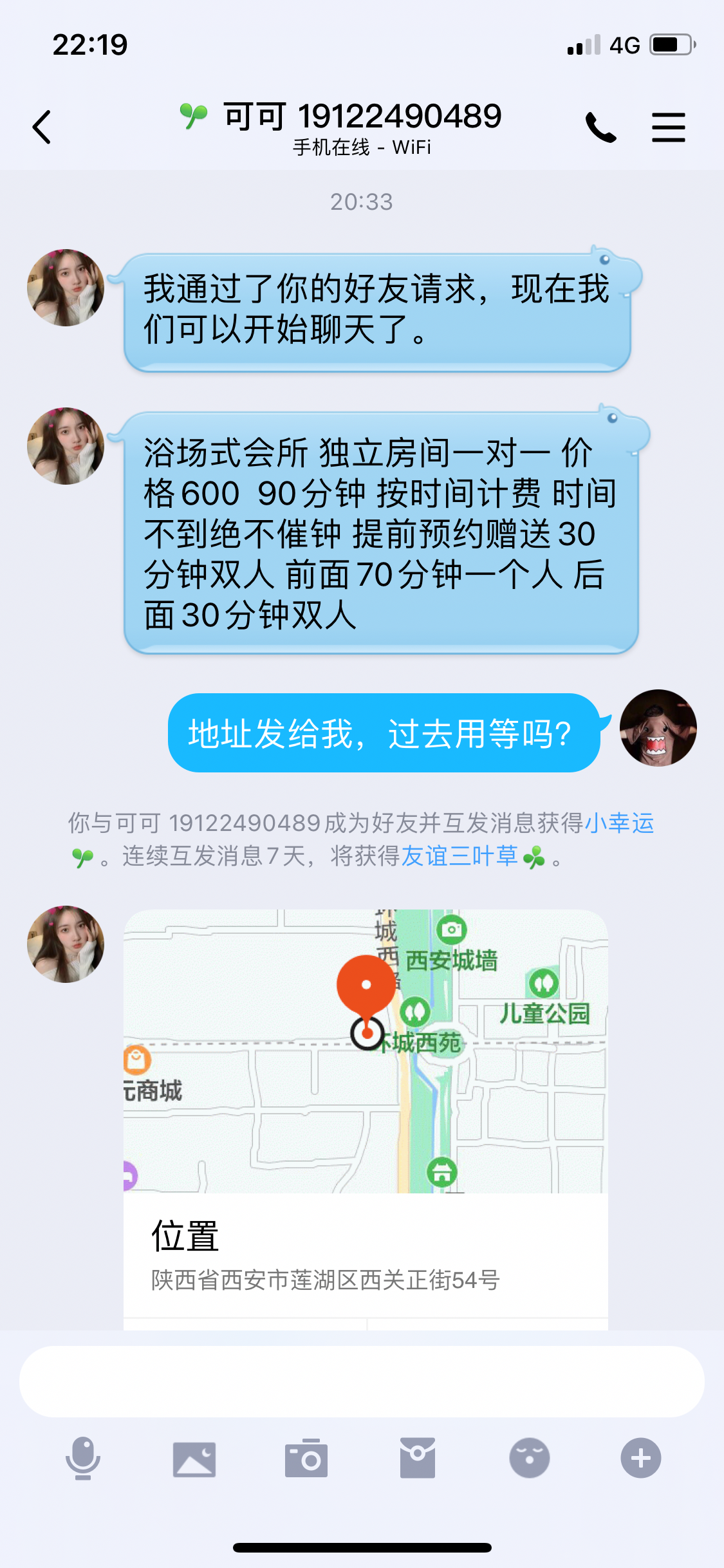Open the 友谊三叶草 link in the notice
Screen dimensions: 724x1568
(x=461, y=857)
